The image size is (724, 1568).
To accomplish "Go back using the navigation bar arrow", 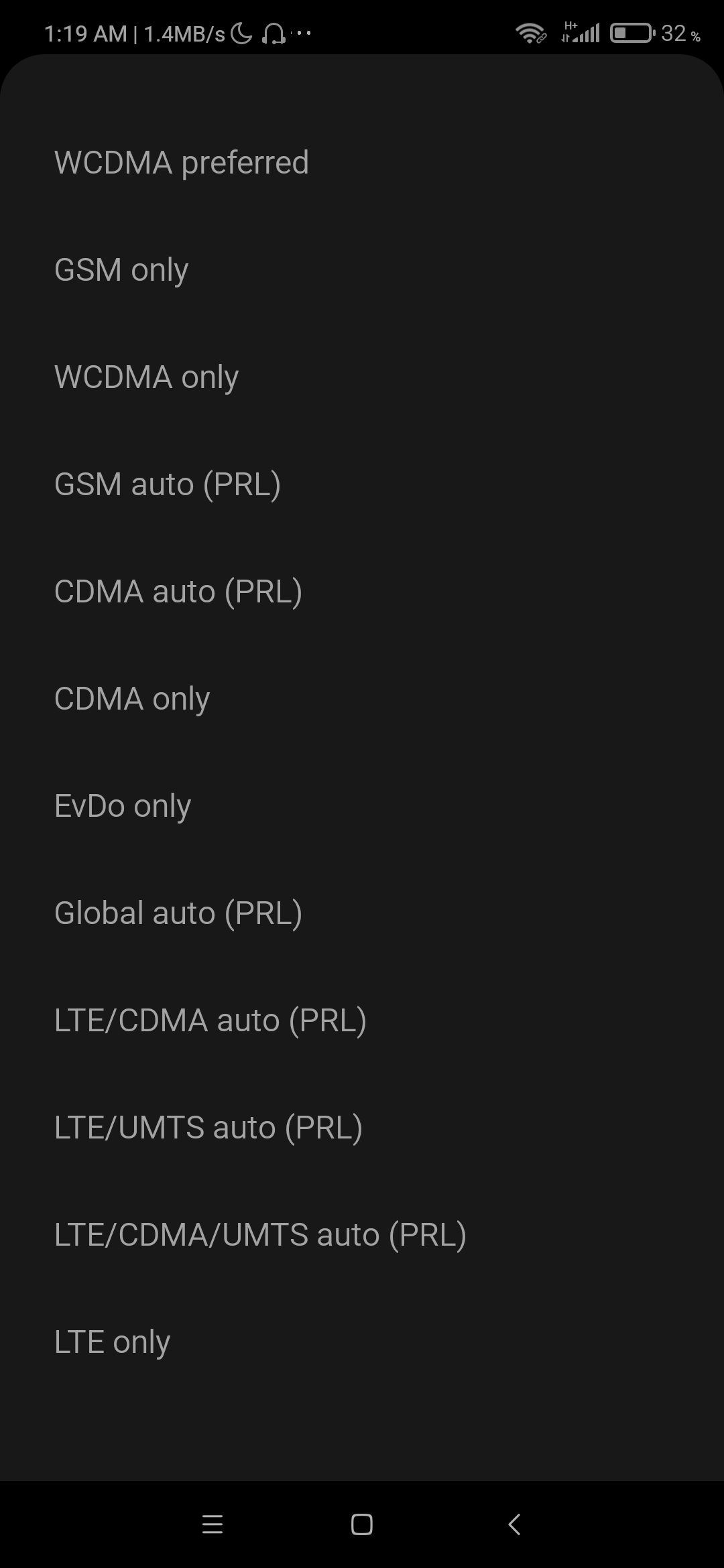I will (514, 1524).
